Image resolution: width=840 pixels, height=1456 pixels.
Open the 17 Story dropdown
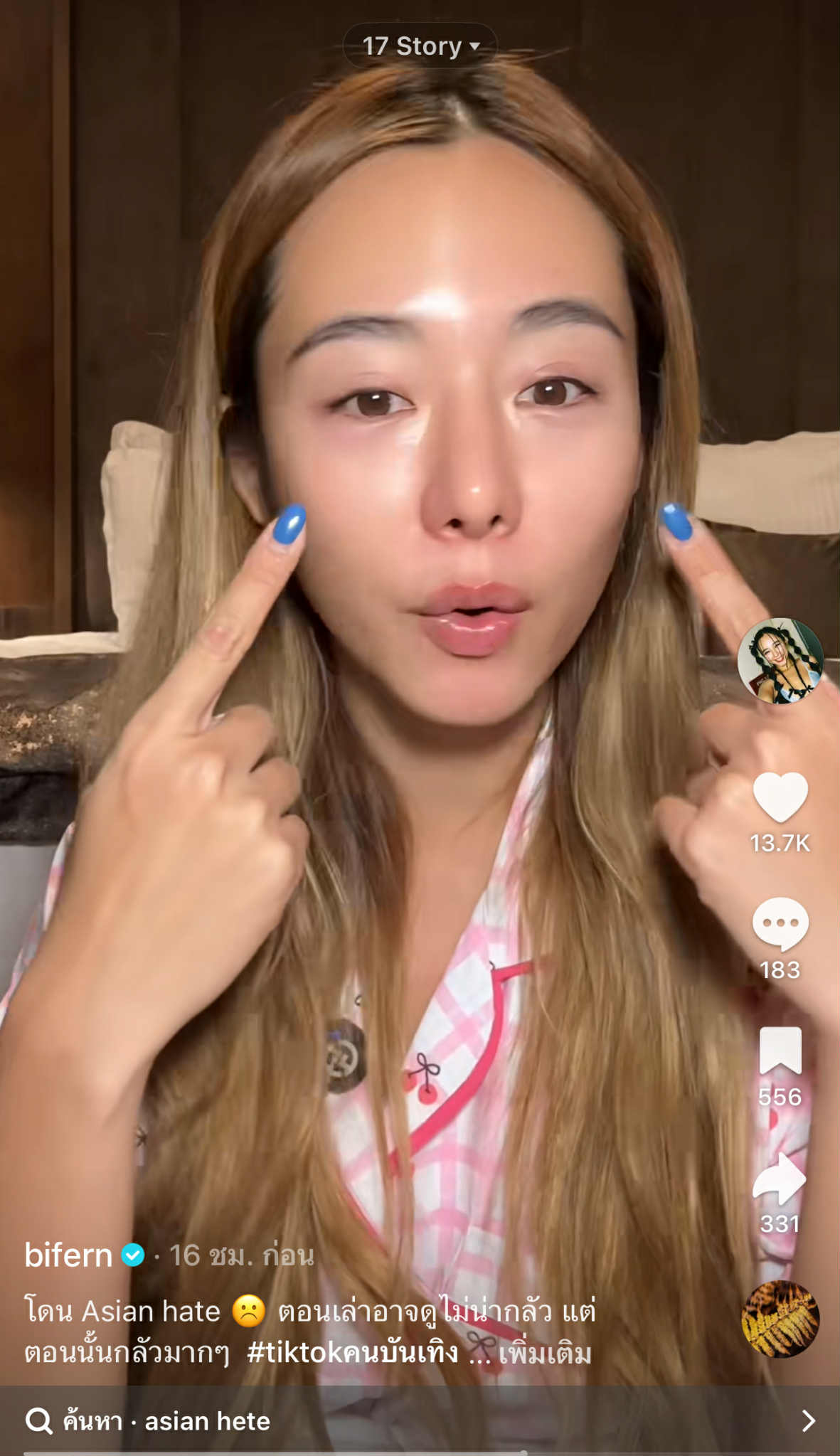point(420,46)
